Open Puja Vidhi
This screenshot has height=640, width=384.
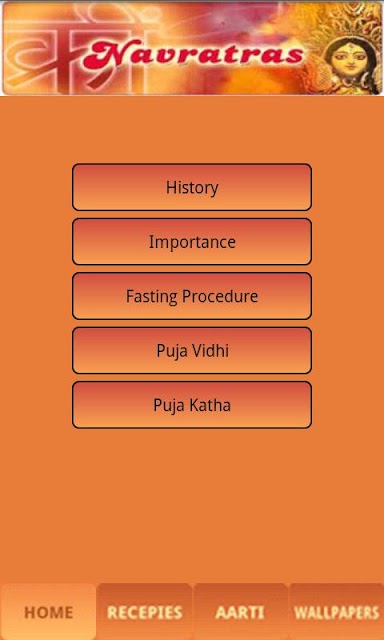click(x=192, y=351)
